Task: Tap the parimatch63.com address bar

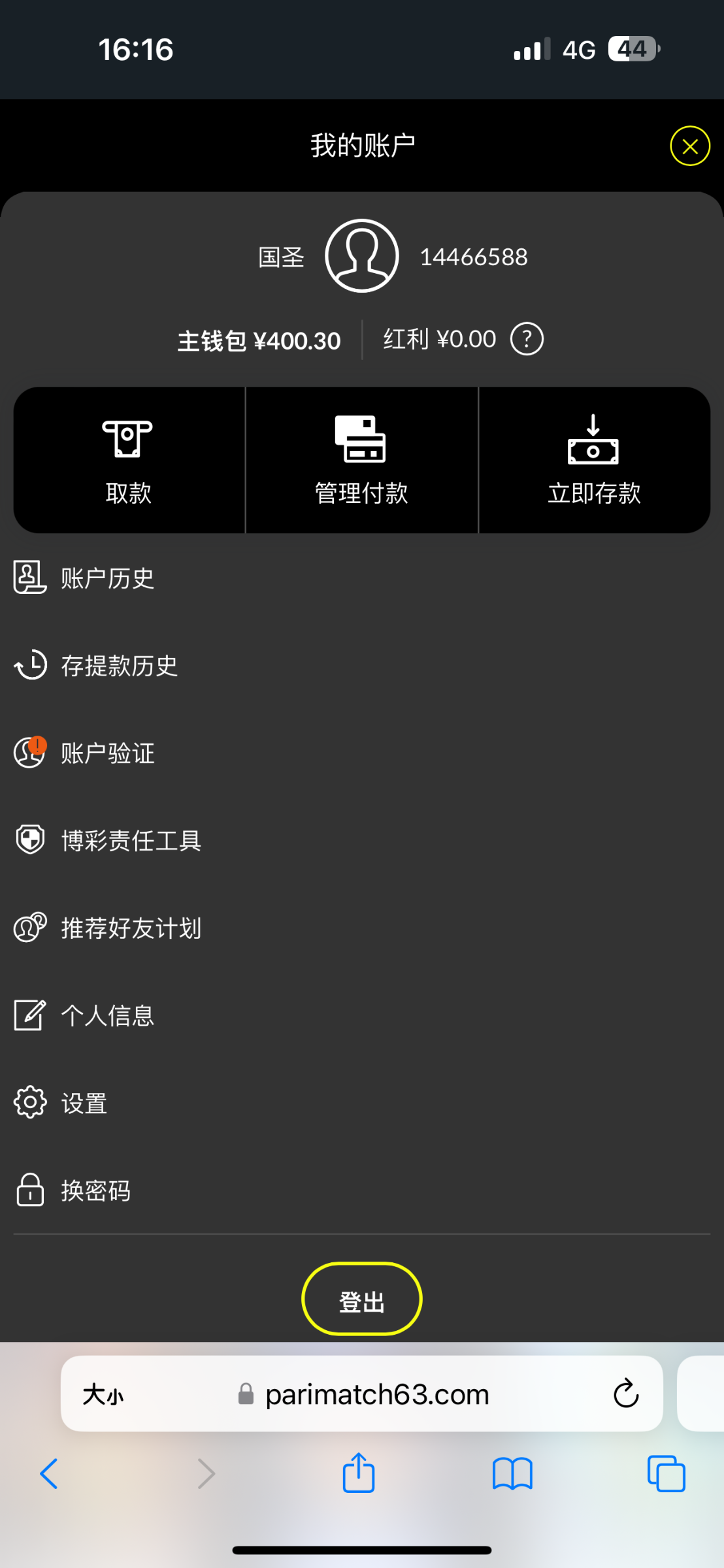Action: coord(376,1393)
